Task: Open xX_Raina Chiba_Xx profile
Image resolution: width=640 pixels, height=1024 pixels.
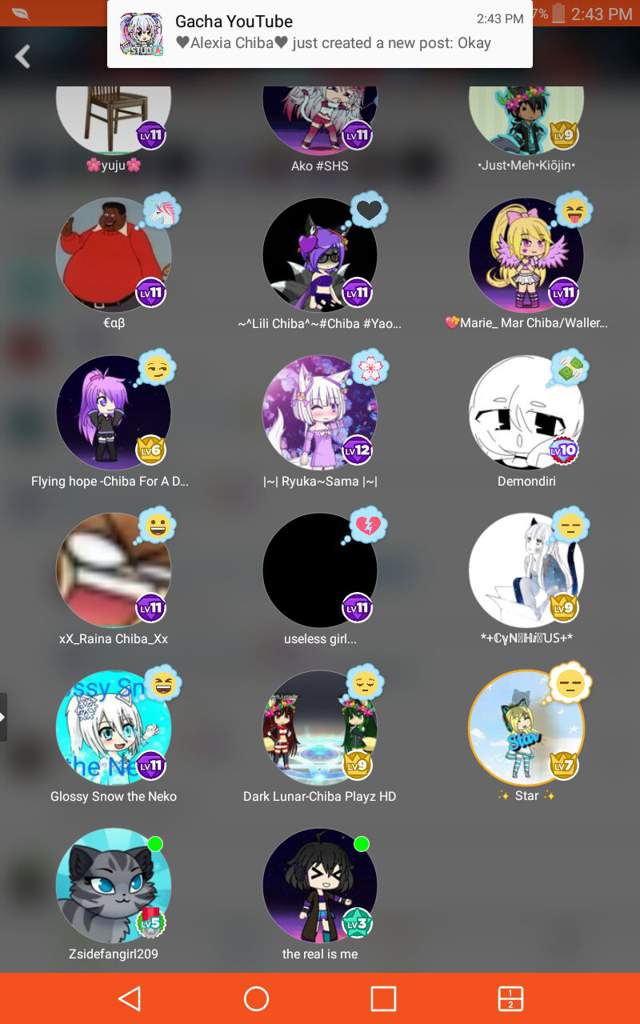Action: 113,570
